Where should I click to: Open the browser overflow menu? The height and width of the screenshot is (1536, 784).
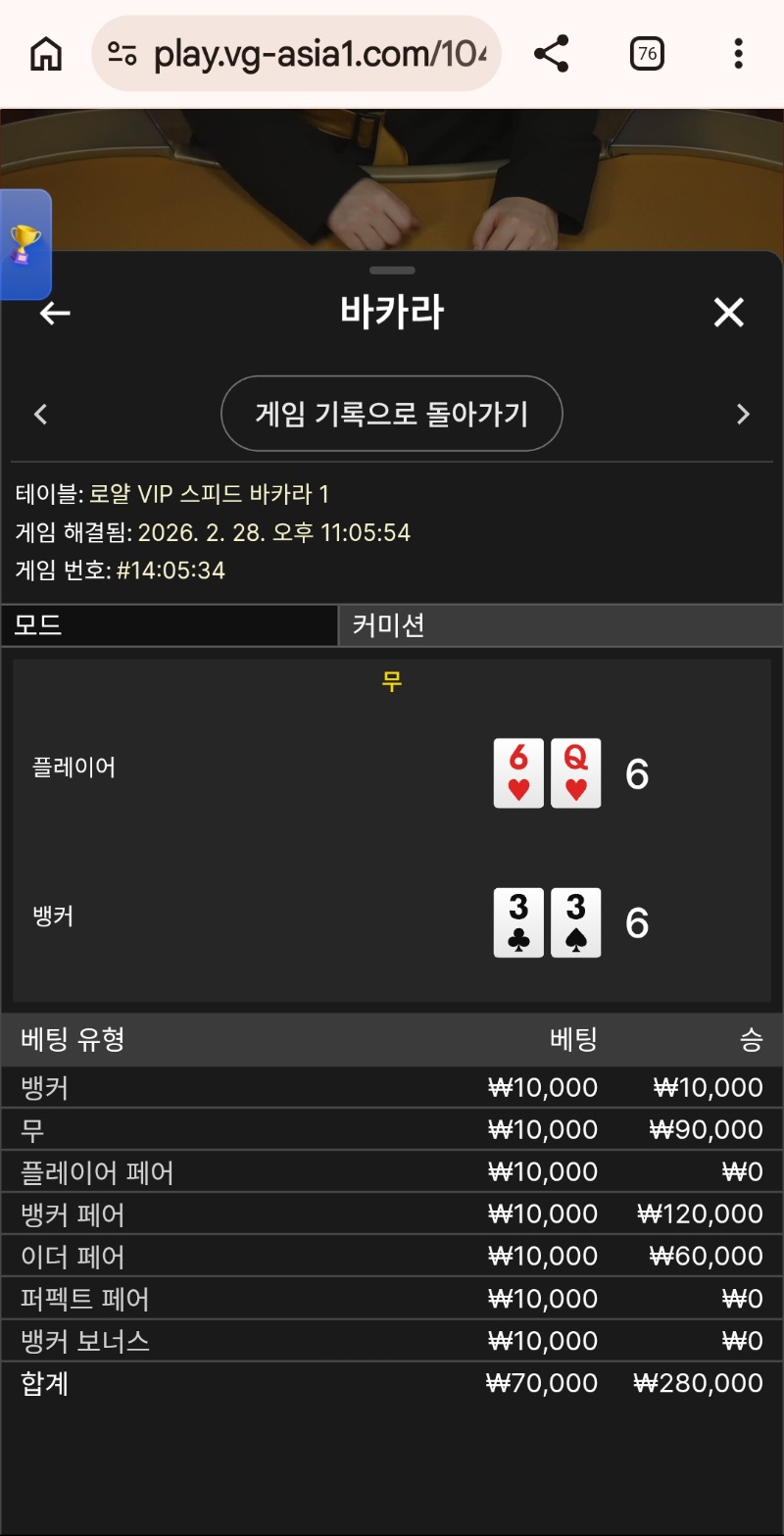pyautogui.click(x=738, y=54)
